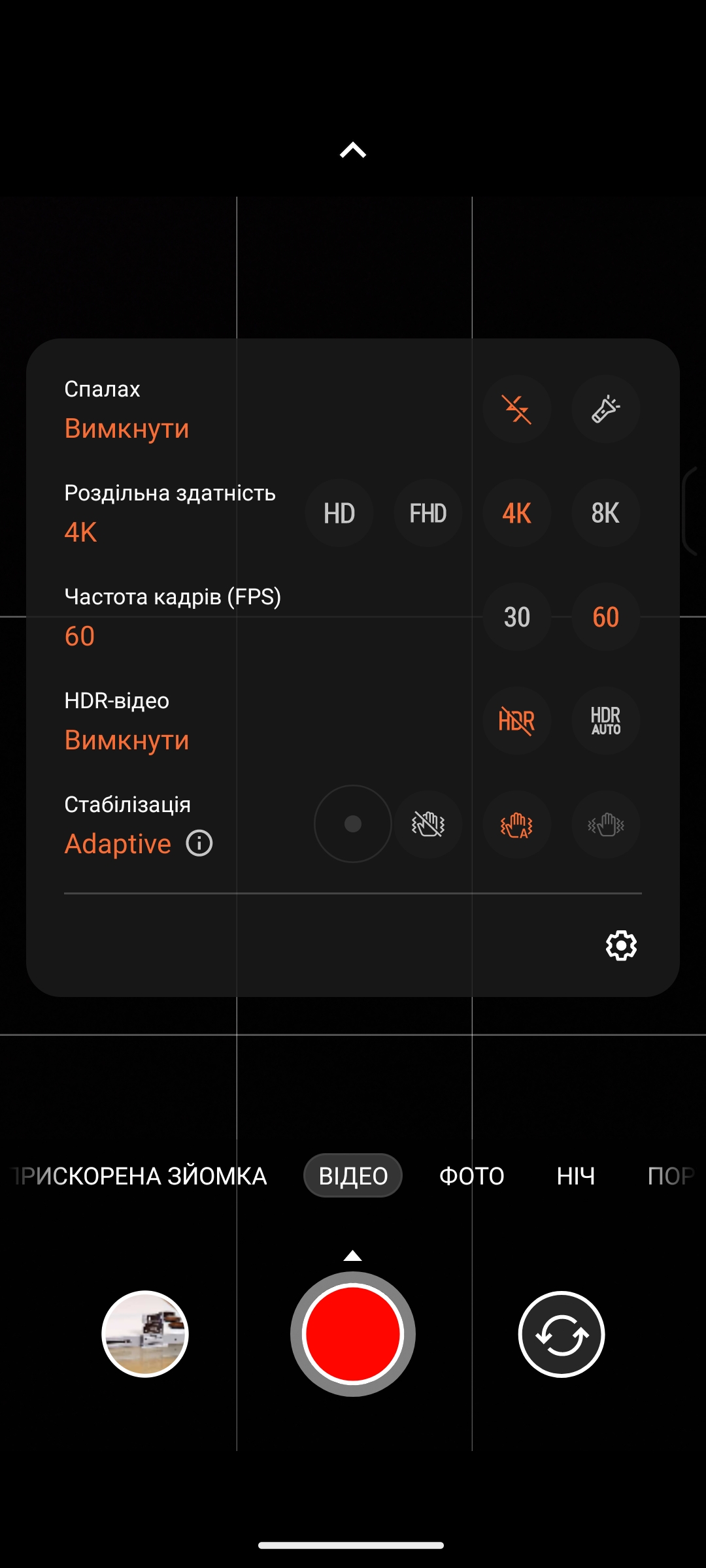Set resolution to HD
706x1568 pixels.
pyautogui.click(x=339, y=513)
